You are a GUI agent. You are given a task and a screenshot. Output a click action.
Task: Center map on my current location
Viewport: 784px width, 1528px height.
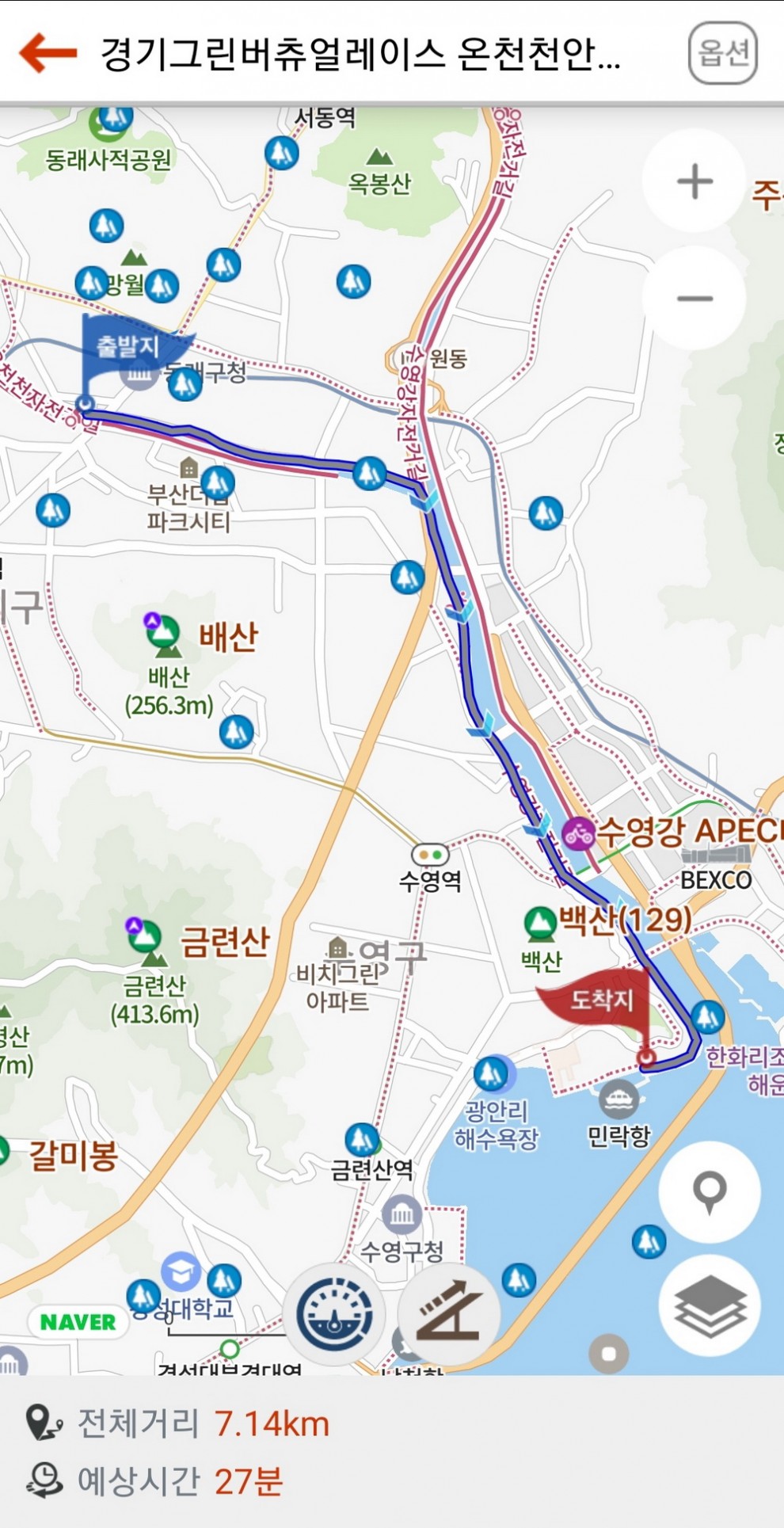tap(710, 1191)
